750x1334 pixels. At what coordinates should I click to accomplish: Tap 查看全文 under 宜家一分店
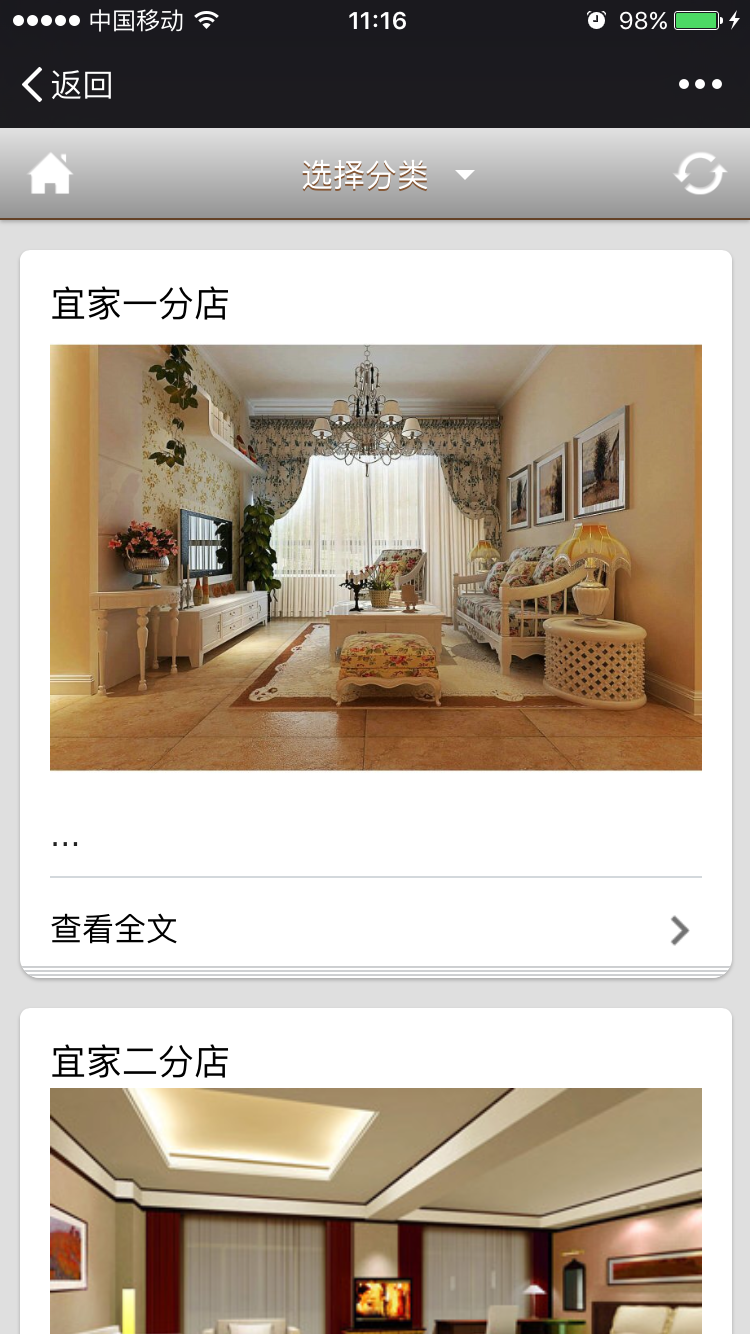point(375,929)
